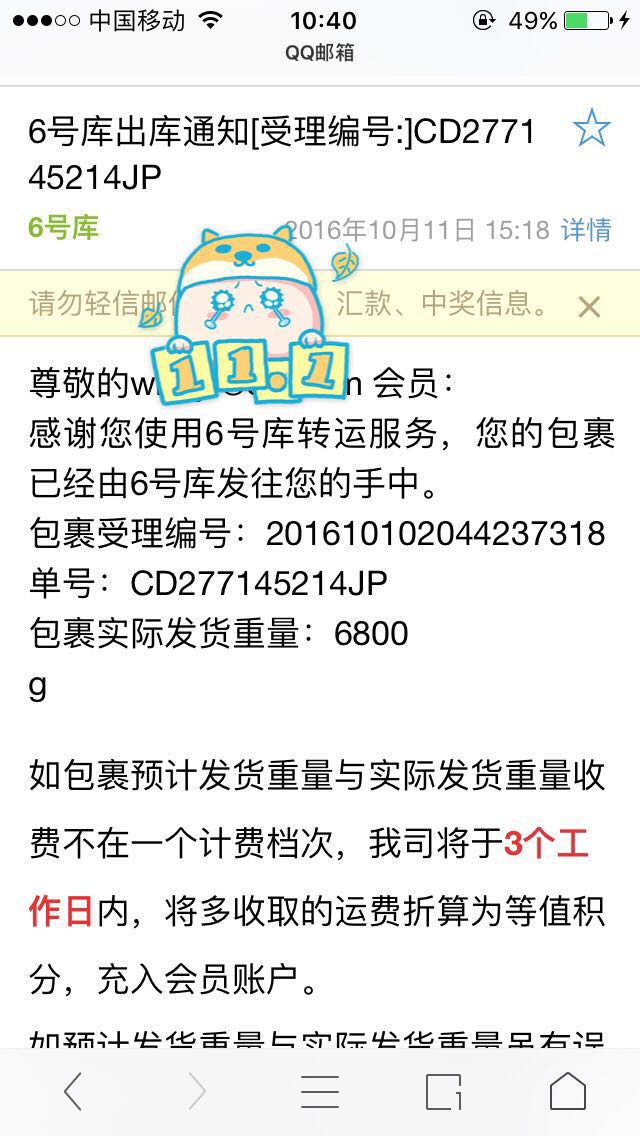Go to the browser home page
This screenshot has height=1136, width=640.
click(567, 1091)
